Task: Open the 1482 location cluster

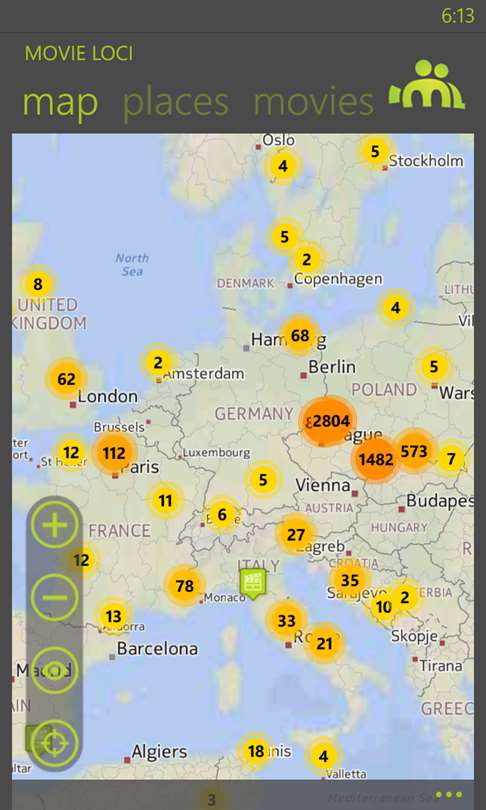Action: pos(376,459)
